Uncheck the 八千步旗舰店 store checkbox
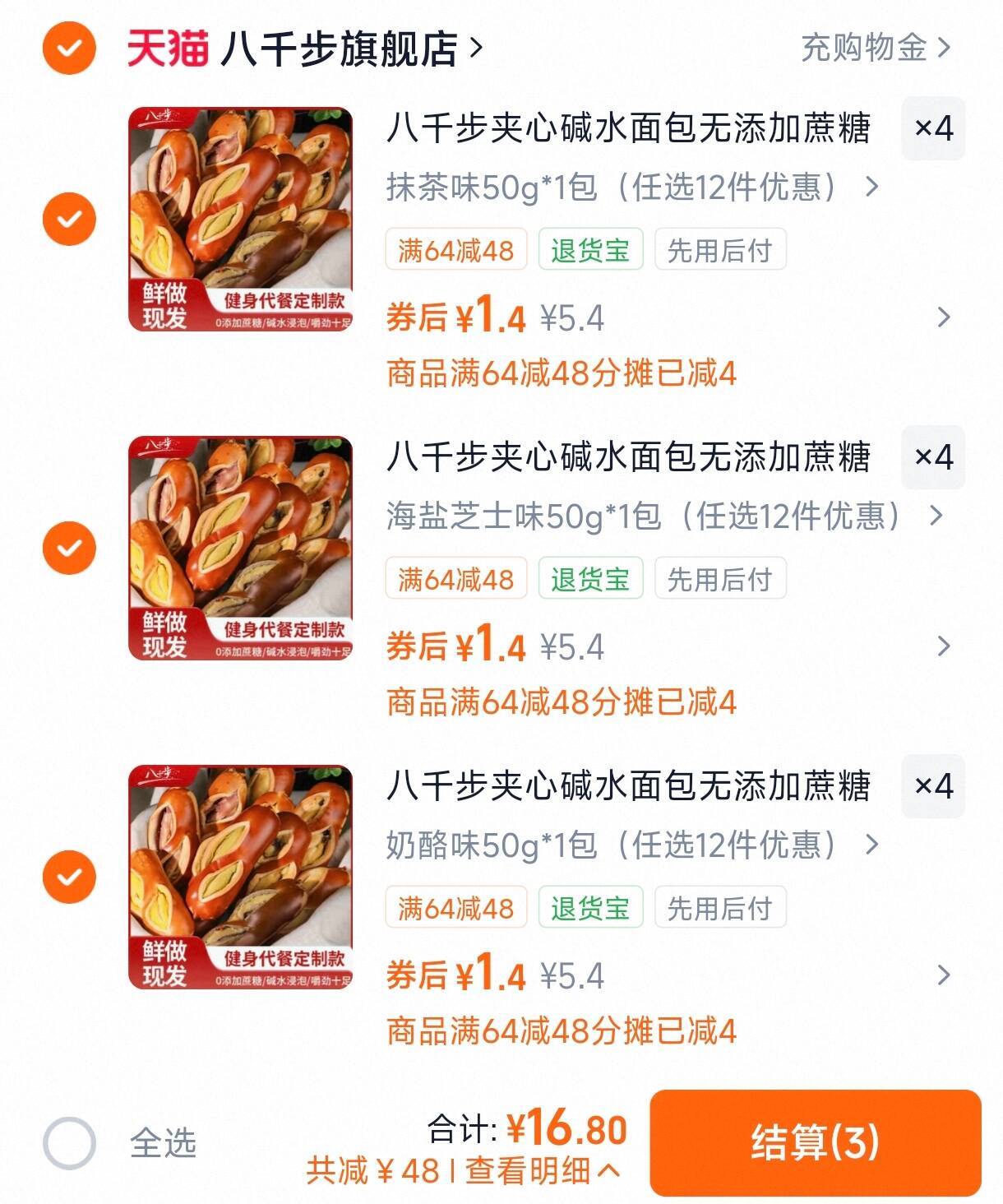 (x=69, y=49)
